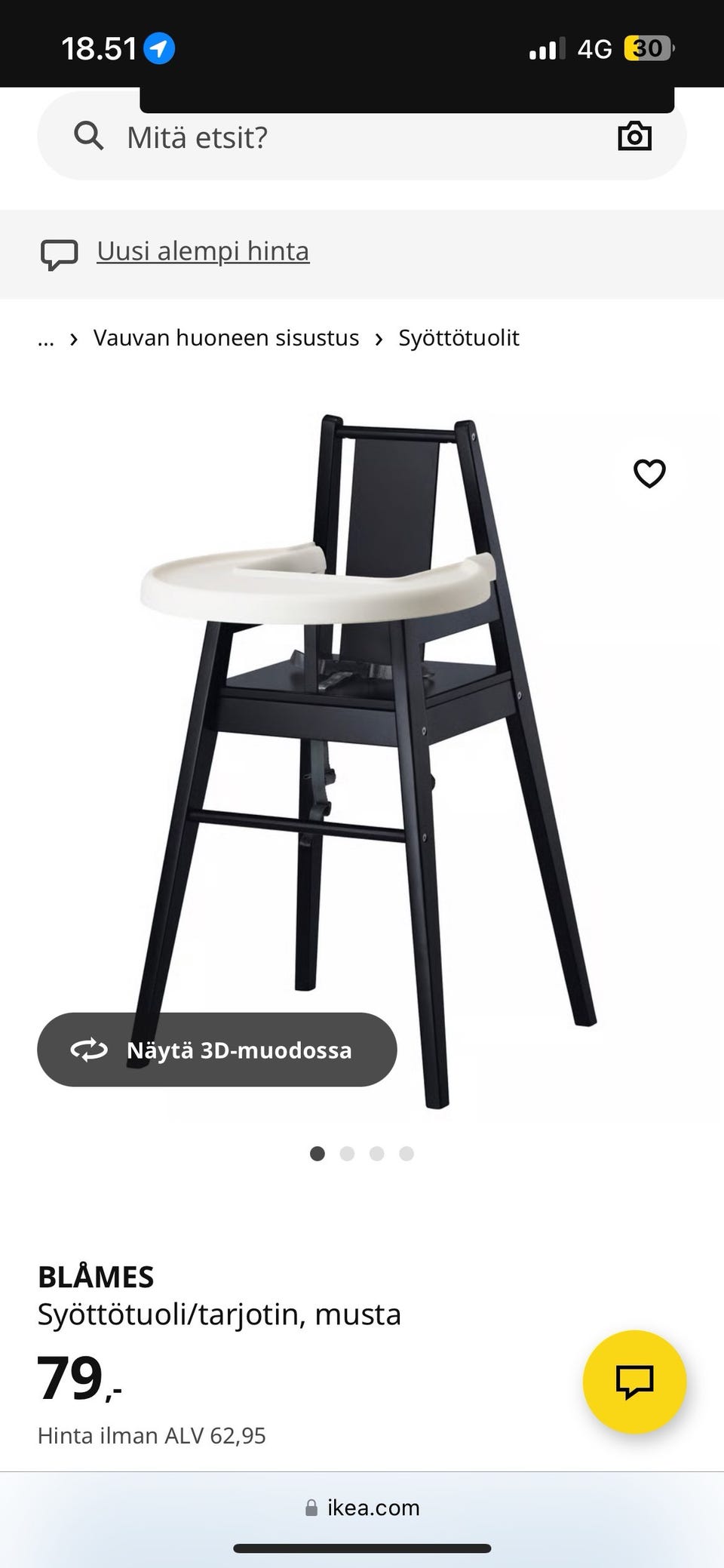The height and width of the screenshot is (1568, 724).
Task: Open the camera visual search icon
Action: pos(634,137)
